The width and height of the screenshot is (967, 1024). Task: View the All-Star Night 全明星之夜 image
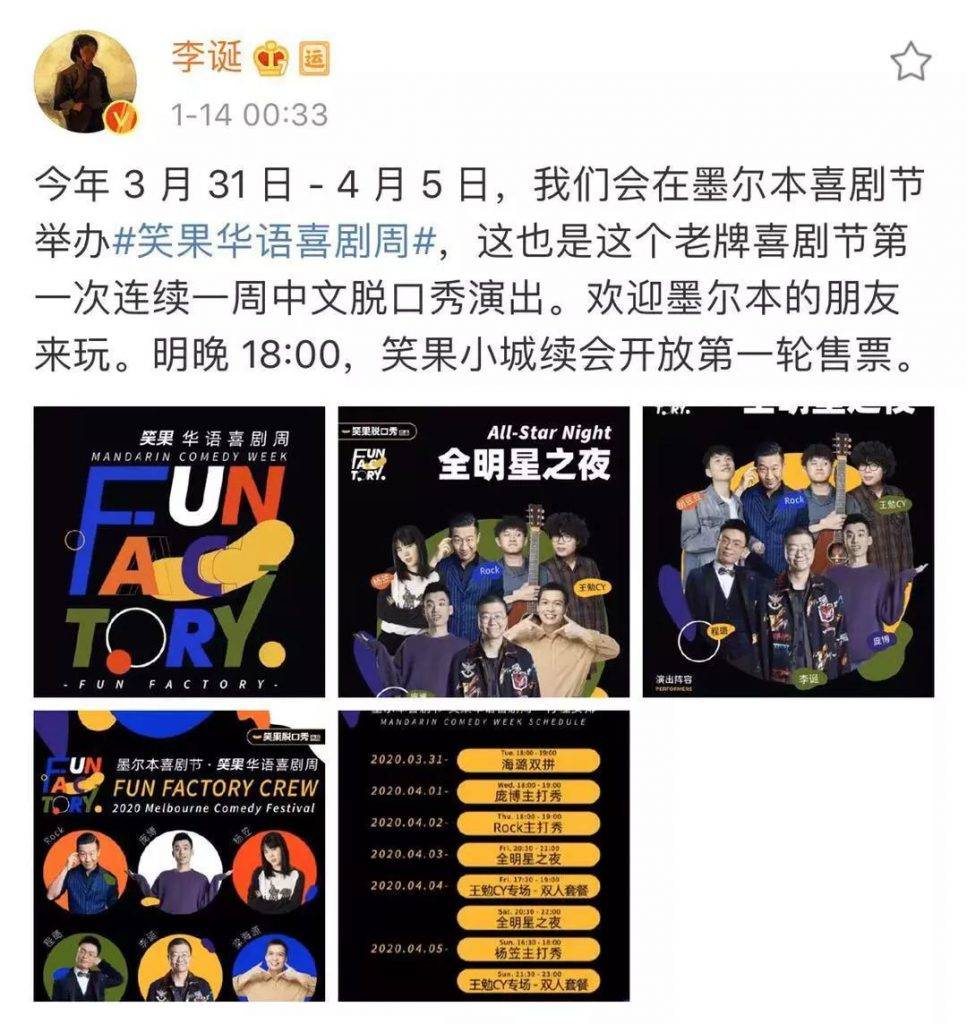click(483, 551)
